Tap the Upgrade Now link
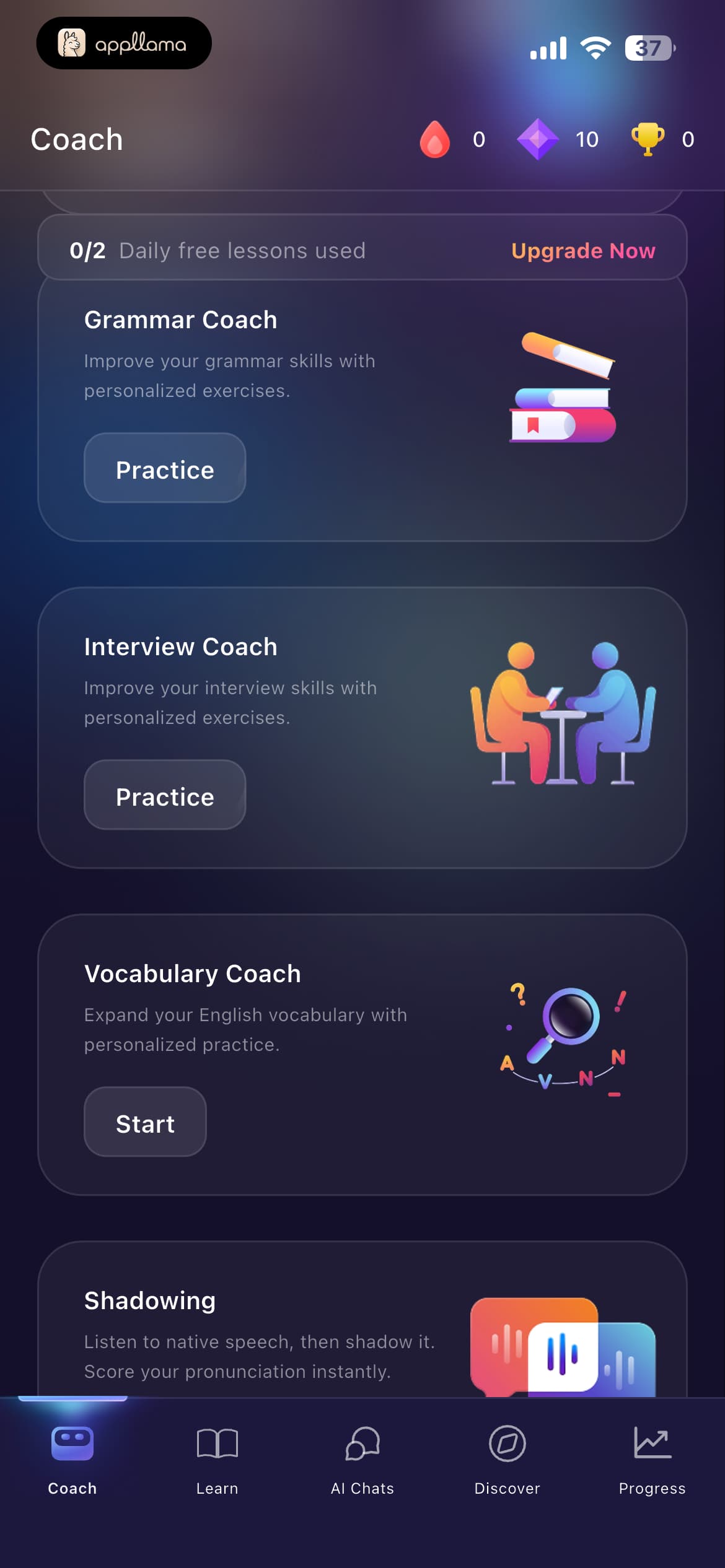Screen dimensions: 725x1568 (x=583, y=251)
